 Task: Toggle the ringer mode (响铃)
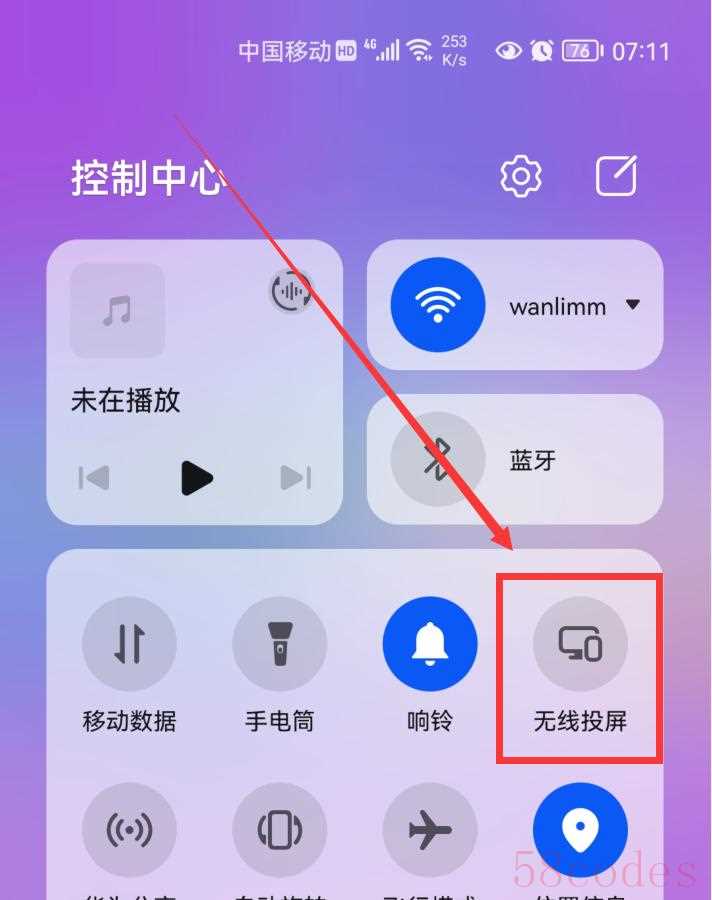tap(430, 645)
